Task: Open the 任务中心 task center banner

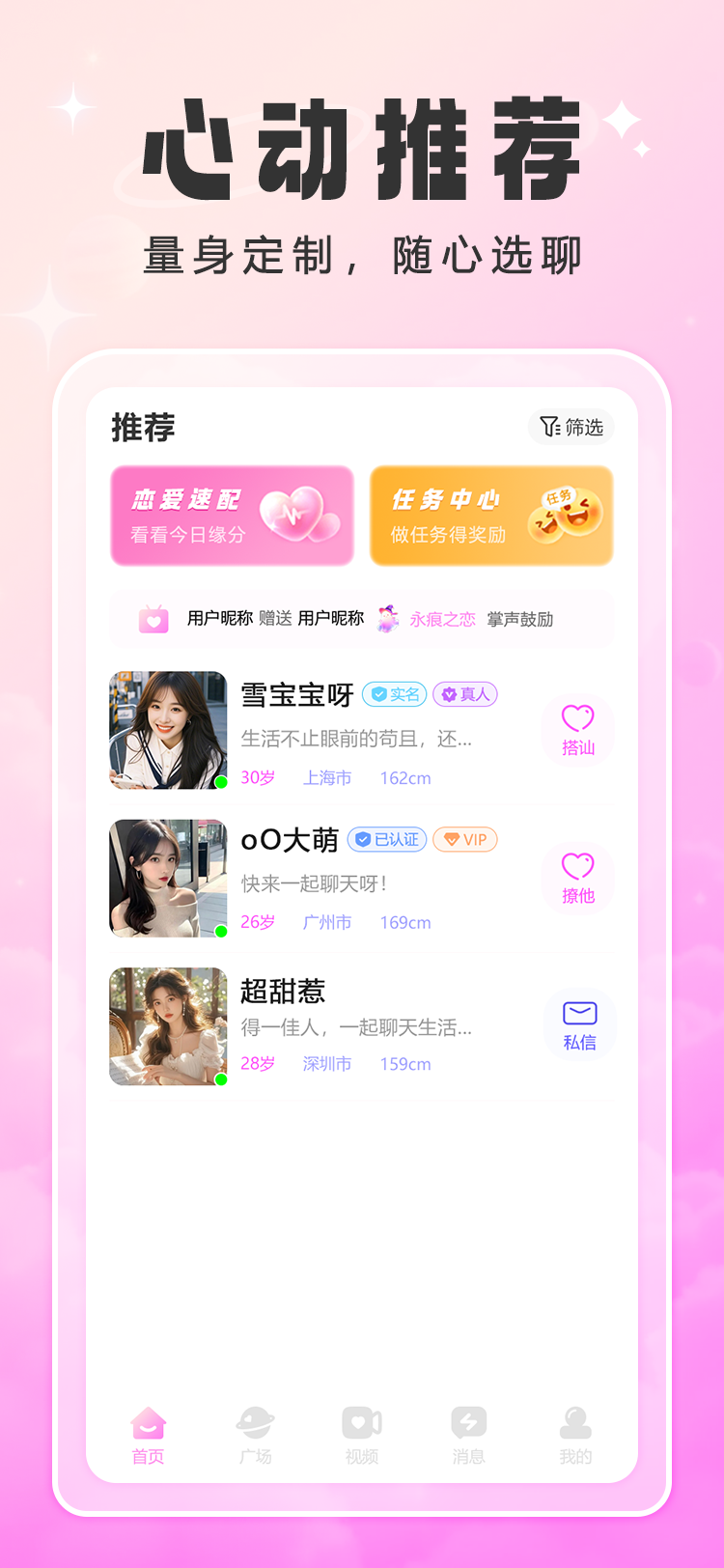Action: coord(490,516)
